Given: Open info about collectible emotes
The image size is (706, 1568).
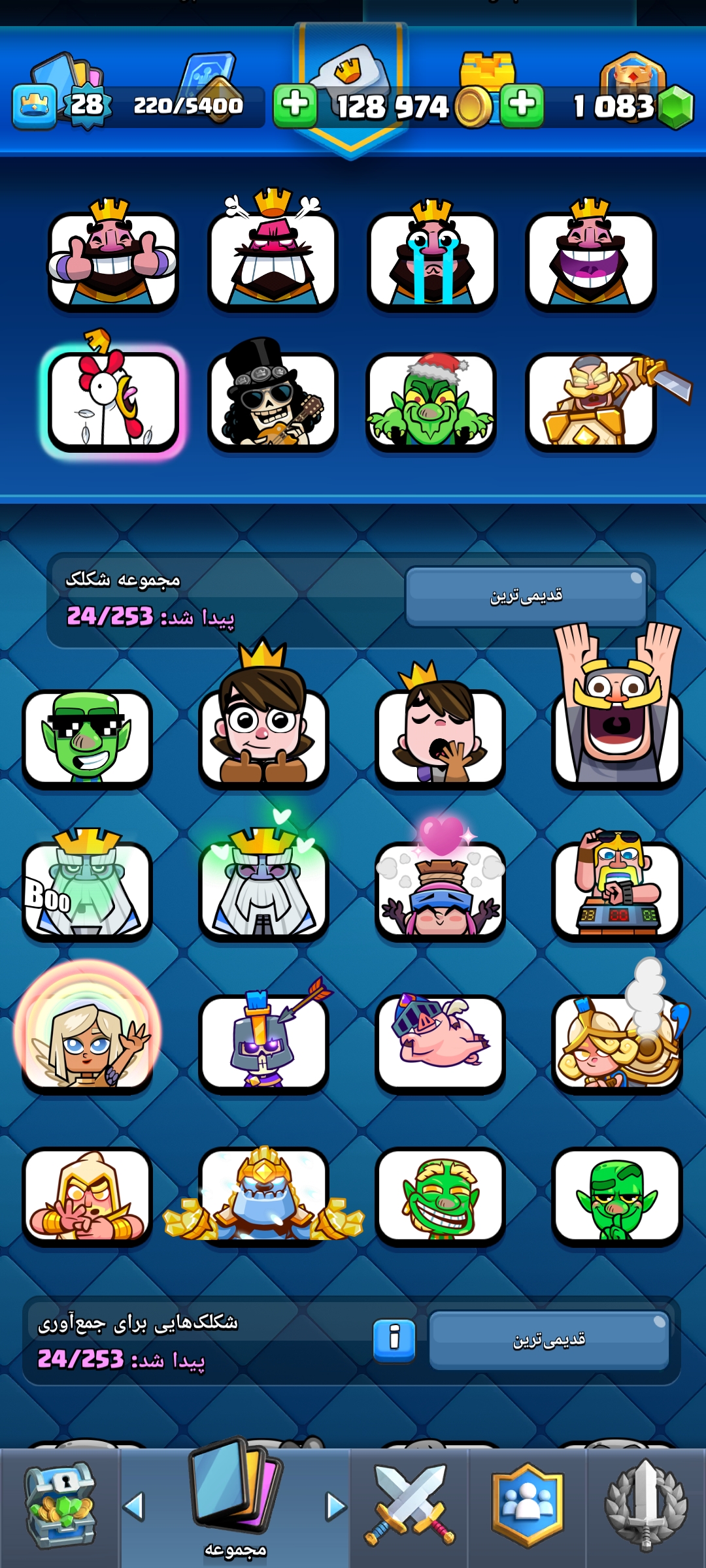Looking at the screenshot, I should pyautogui.click(x=394, y=1341).
